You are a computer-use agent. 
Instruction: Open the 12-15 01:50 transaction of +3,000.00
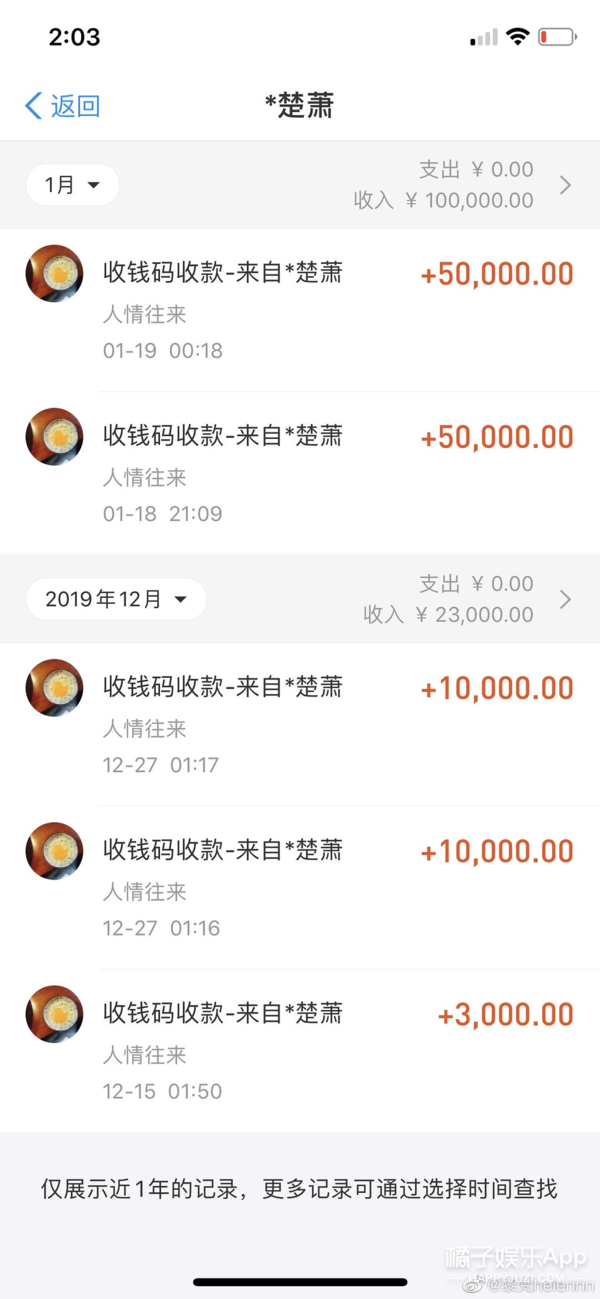(x=300, y=1050)
